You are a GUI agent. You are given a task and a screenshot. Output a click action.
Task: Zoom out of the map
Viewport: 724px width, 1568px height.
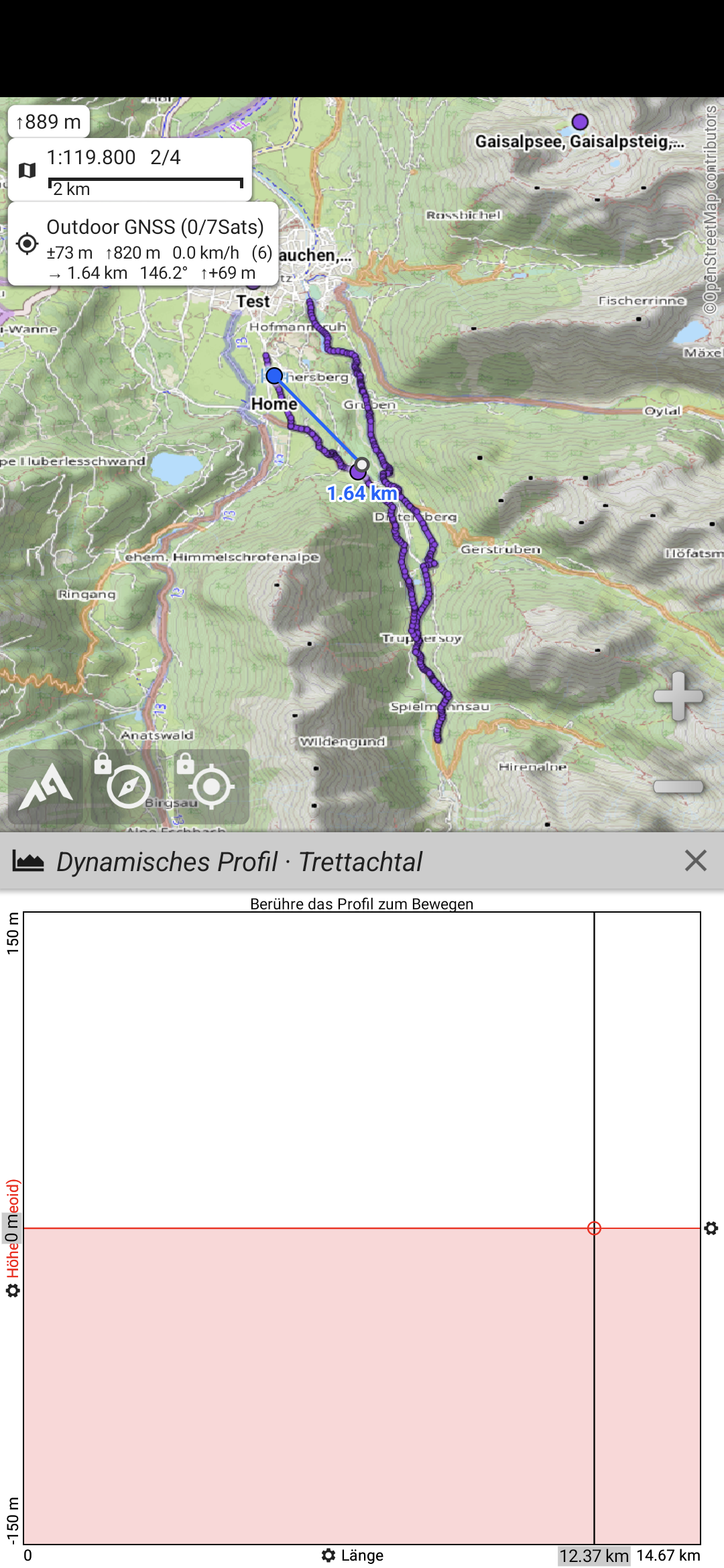[678, 787]
